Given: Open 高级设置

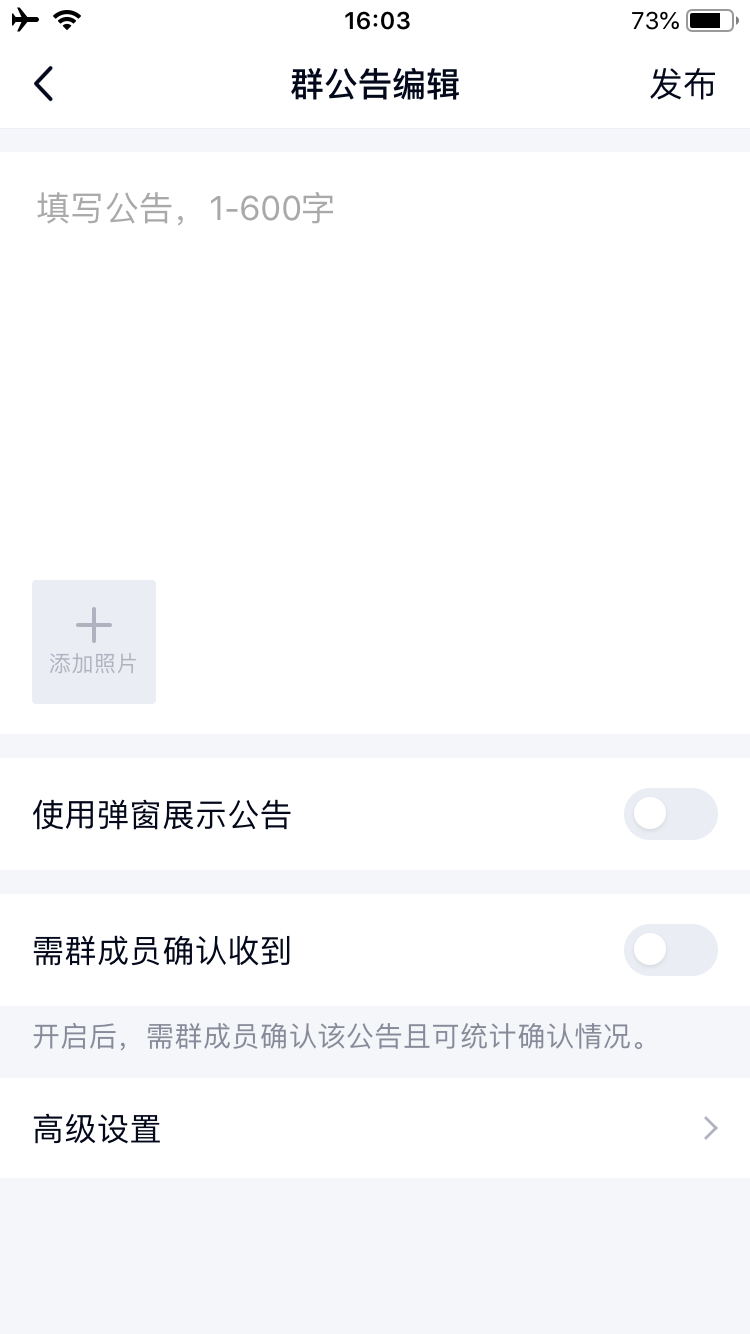Looking at the screenshot, I should click(375, 1129).
